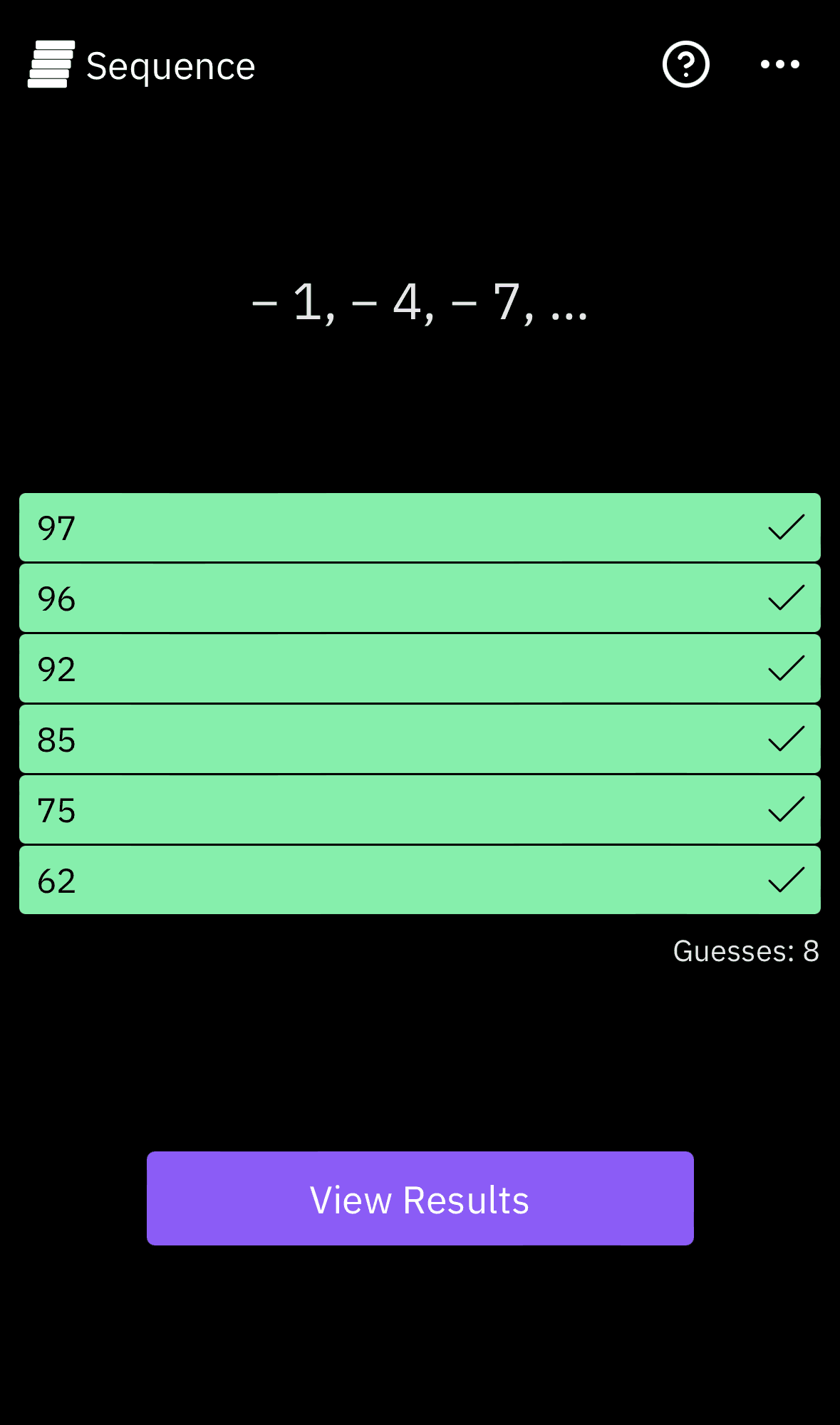Open options via the ellipsis control
The image size is (840, 1425).
[x=779, y=64]
